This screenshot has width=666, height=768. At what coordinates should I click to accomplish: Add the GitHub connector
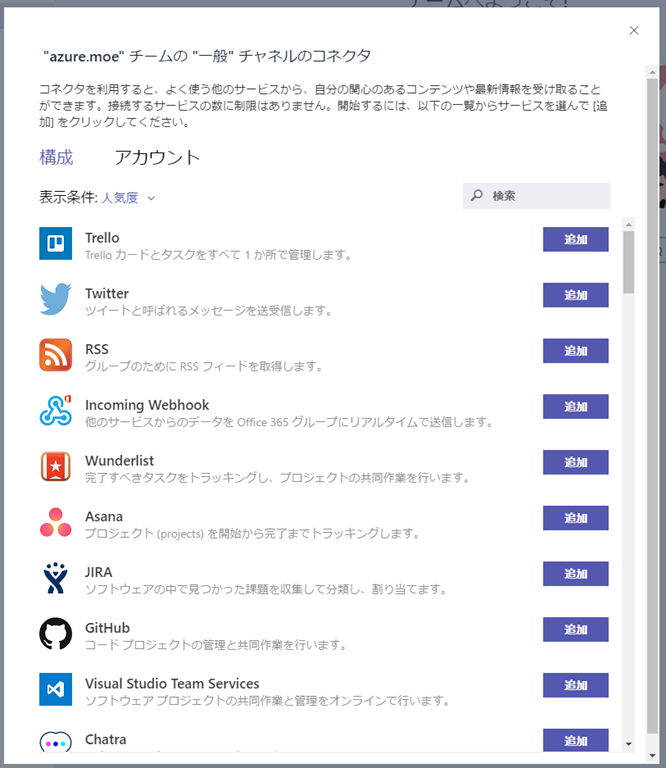[x=575, y=629]
